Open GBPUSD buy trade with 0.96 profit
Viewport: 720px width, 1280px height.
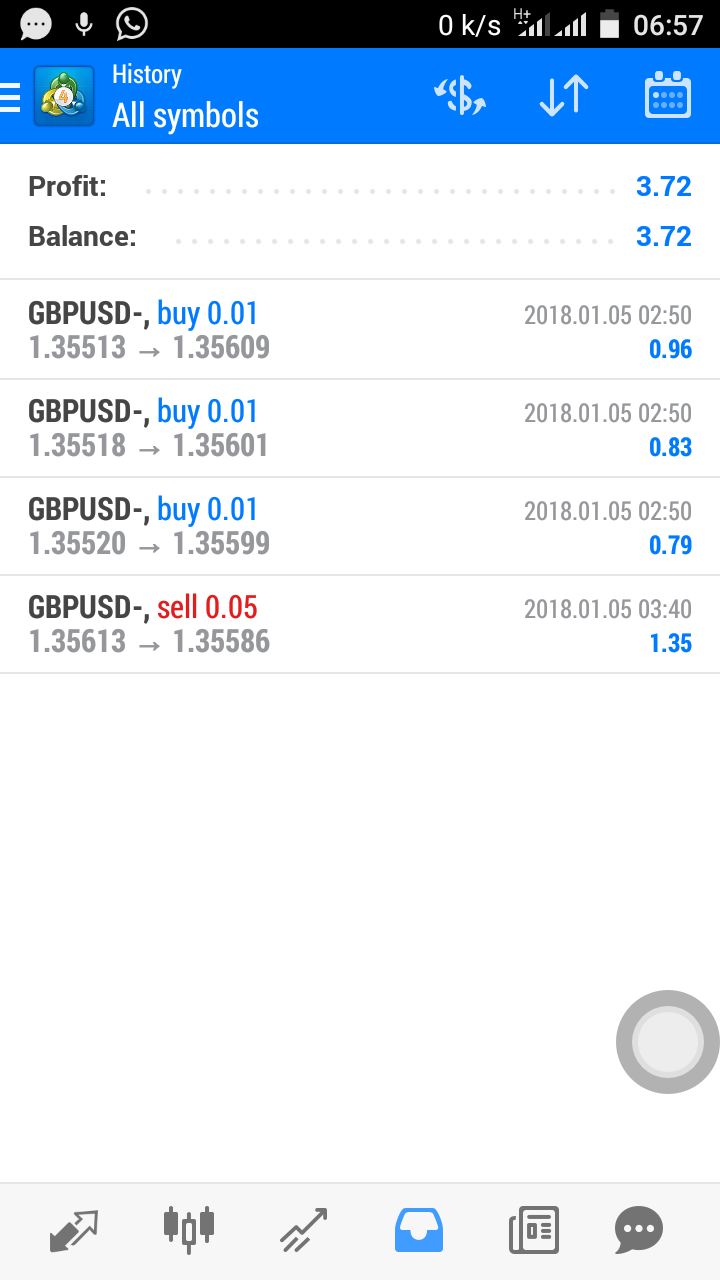pos(360,330)
